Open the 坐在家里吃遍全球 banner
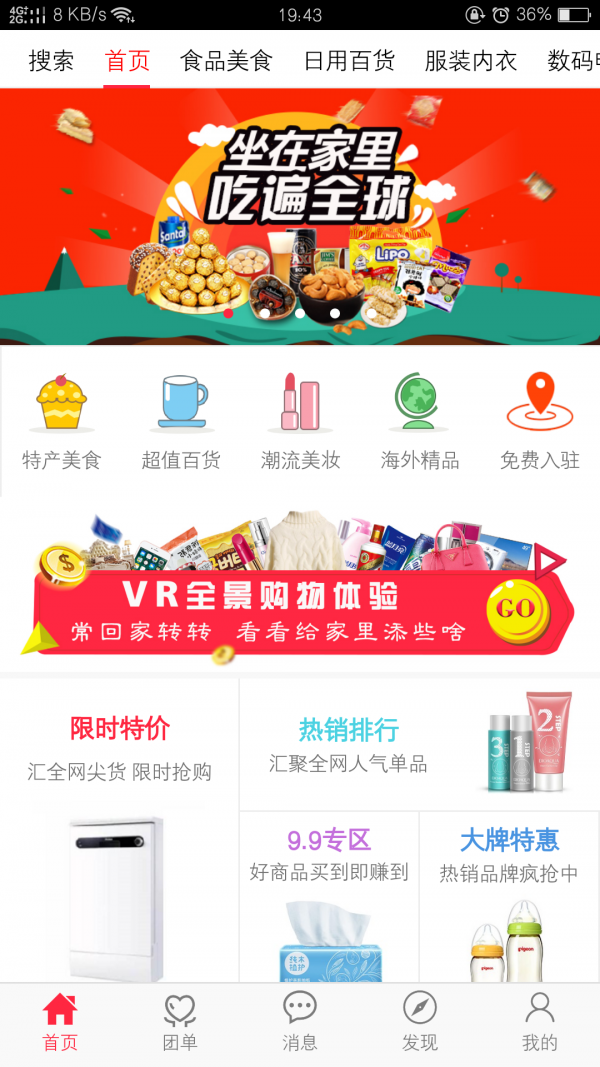Screen dimensions: 600x1067 tap(300, 215)
